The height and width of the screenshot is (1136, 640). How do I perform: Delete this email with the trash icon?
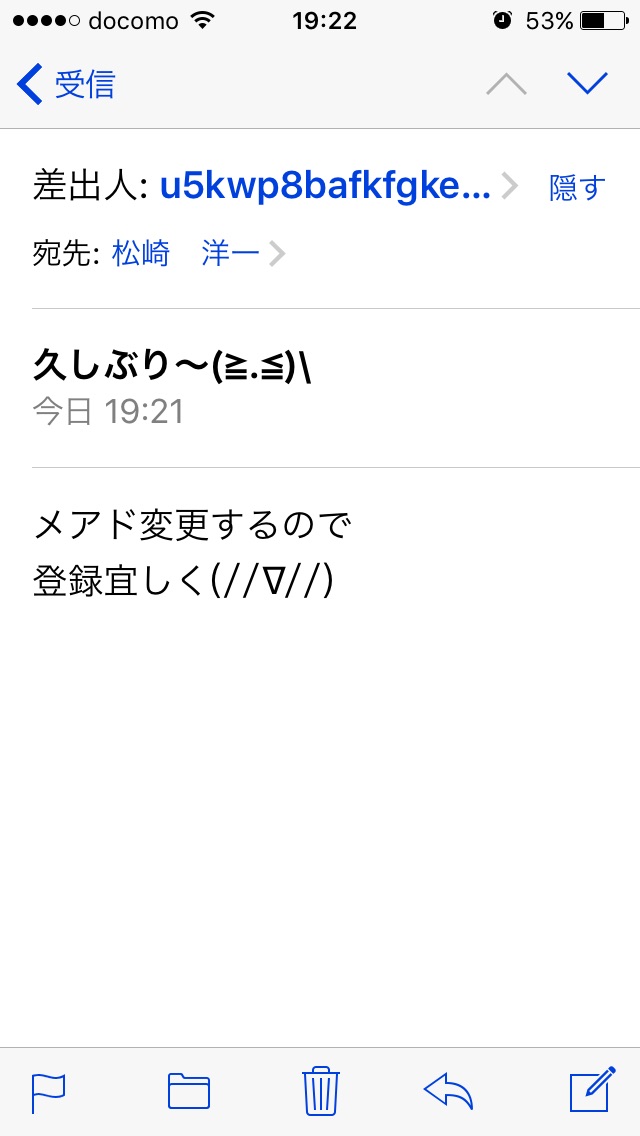(320, 1091)
